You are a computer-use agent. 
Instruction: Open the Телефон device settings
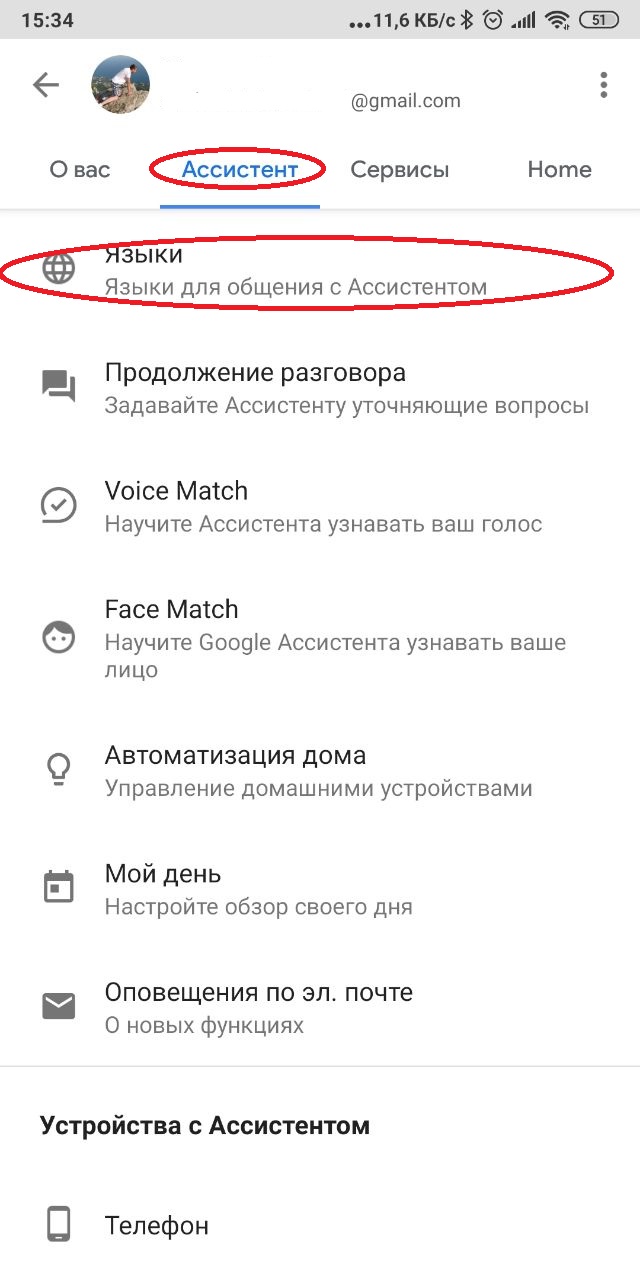[320, 1225]
